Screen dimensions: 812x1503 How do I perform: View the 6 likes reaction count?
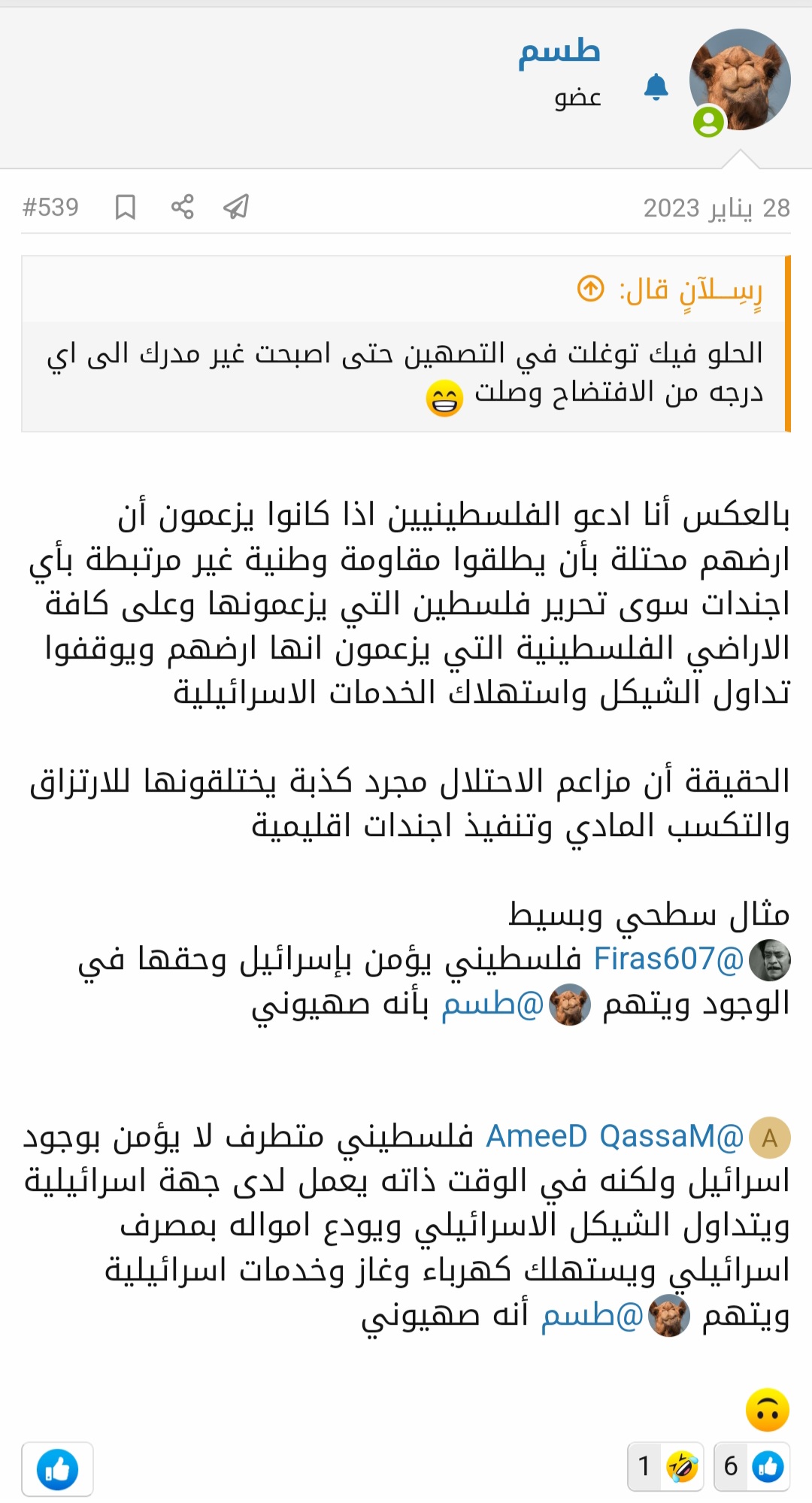tap(752, 1465)
